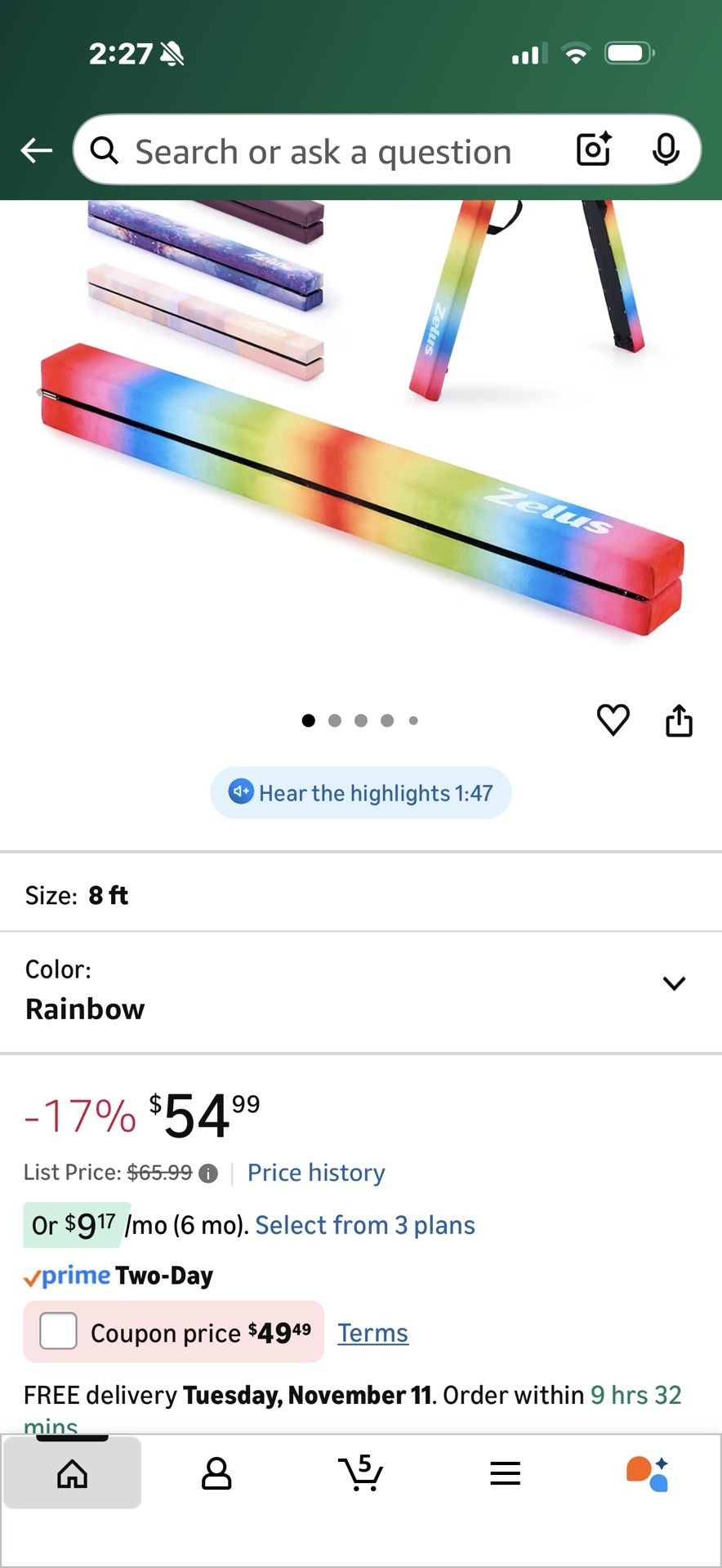This screenshot has width=722, height=1568.
Task: Share this product
Action: [679, 721]
